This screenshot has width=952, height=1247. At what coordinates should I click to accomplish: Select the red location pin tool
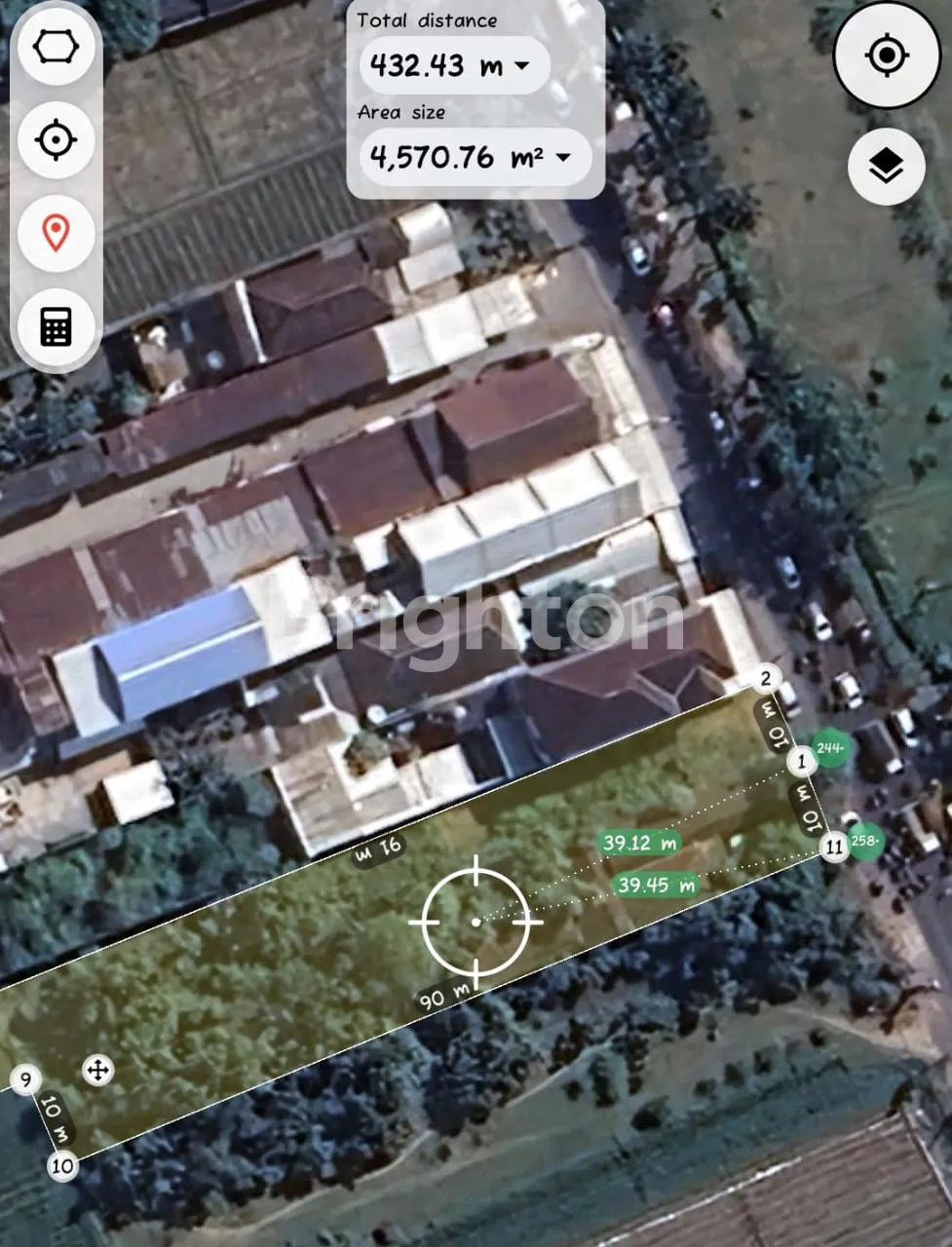click(x=56, y=233)
